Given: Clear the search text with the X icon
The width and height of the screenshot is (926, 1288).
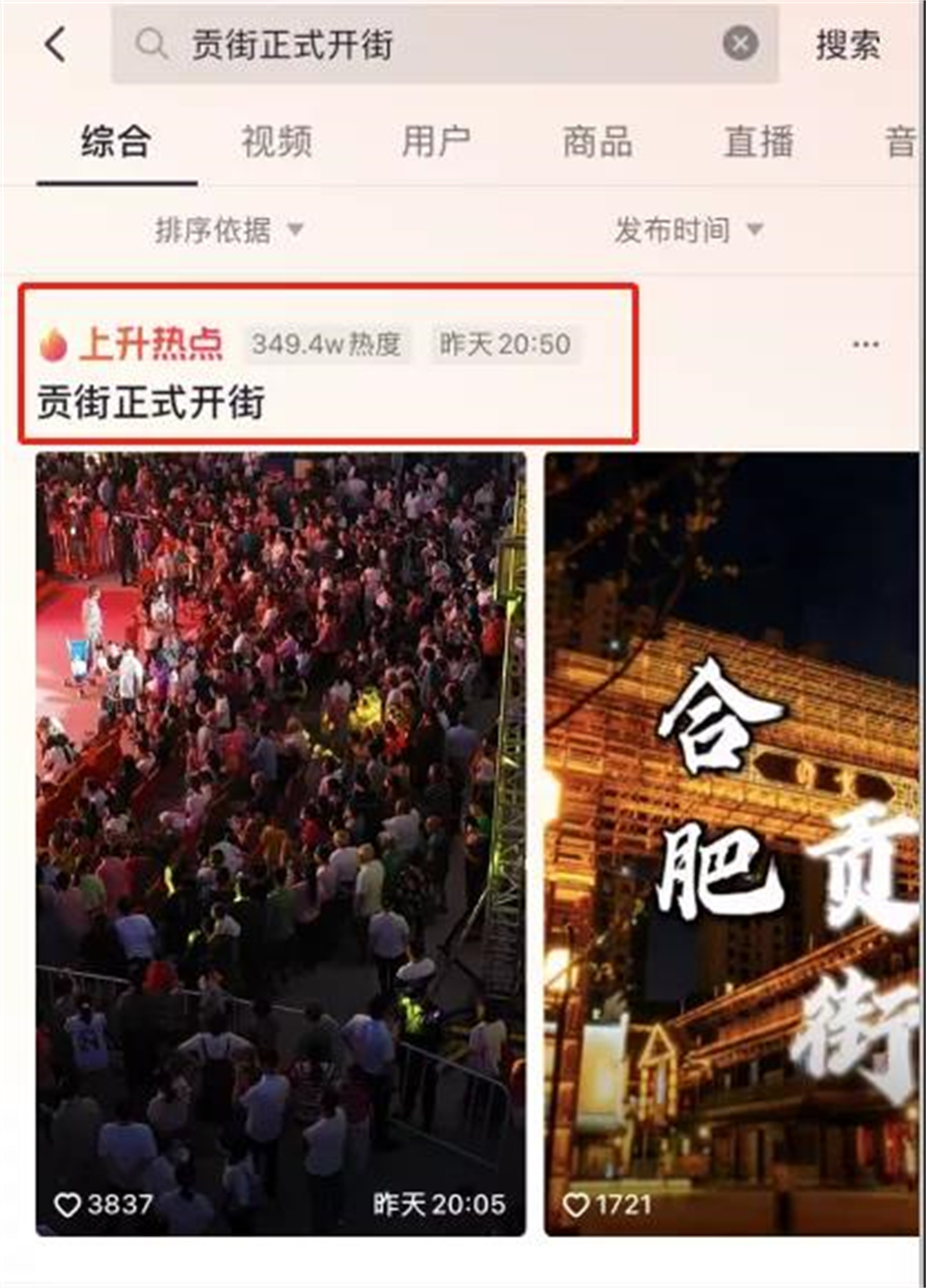Looking at the screenshot, I should [x=740, y=44].
